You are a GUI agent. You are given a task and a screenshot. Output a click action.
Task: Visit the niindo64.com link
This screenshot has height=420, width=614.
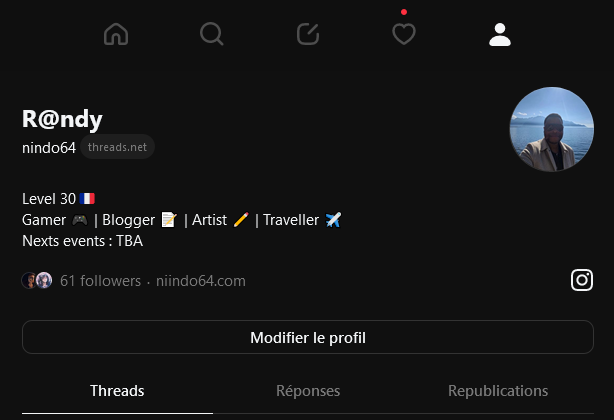201,281
